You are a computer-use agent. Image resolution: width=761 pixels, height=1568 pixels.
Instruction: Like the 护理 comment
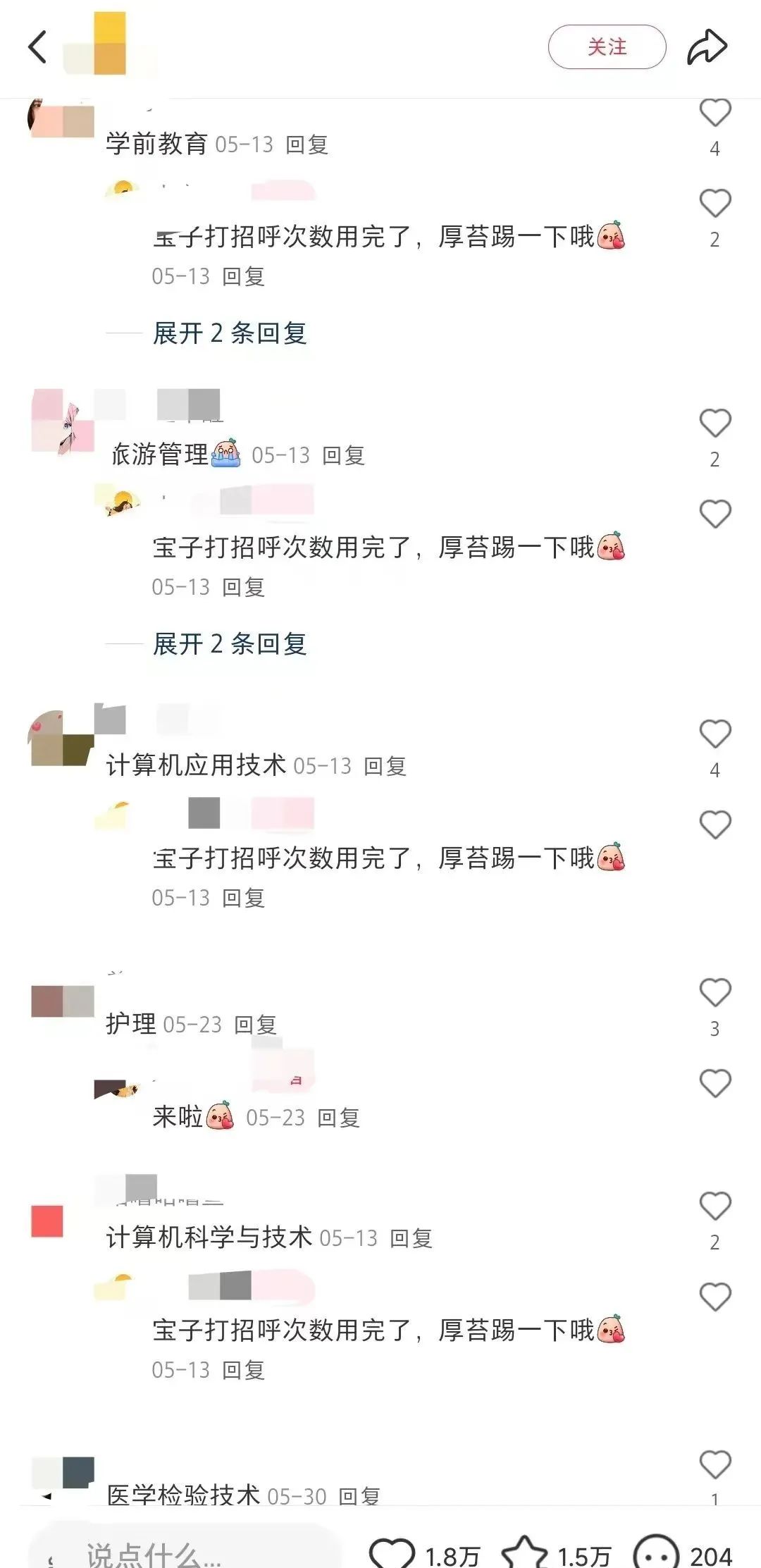point(714,993)
